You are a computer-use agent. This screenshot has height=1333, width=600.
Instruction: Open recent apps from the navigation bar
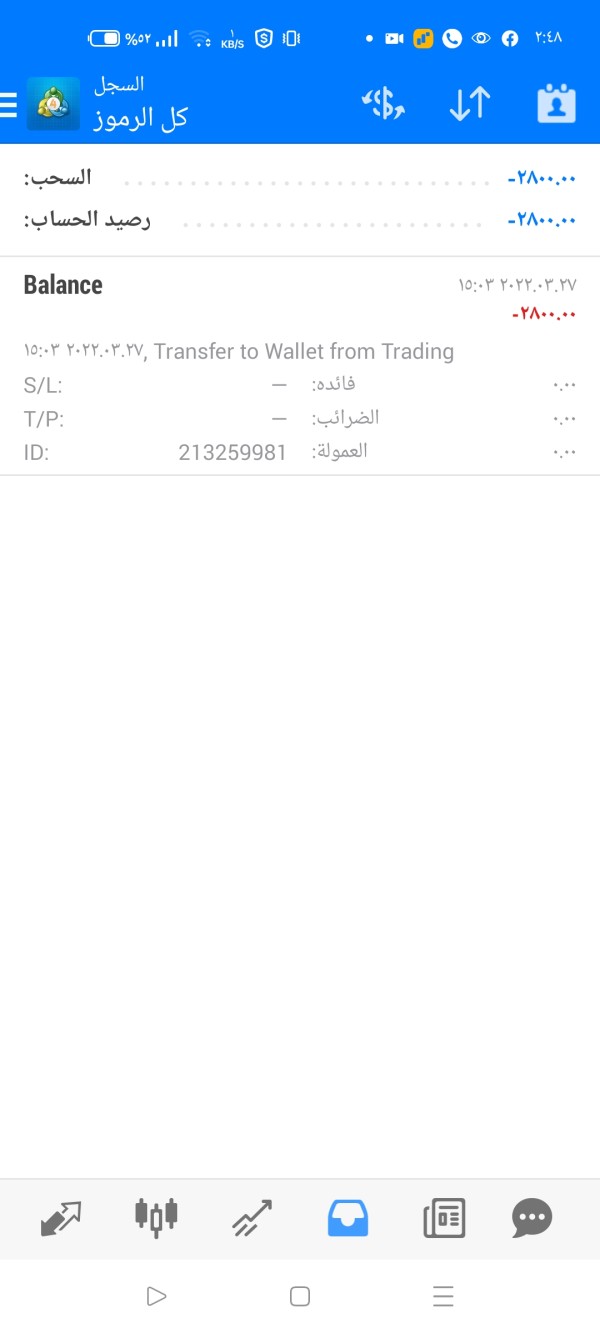[x=443, y=1297]
